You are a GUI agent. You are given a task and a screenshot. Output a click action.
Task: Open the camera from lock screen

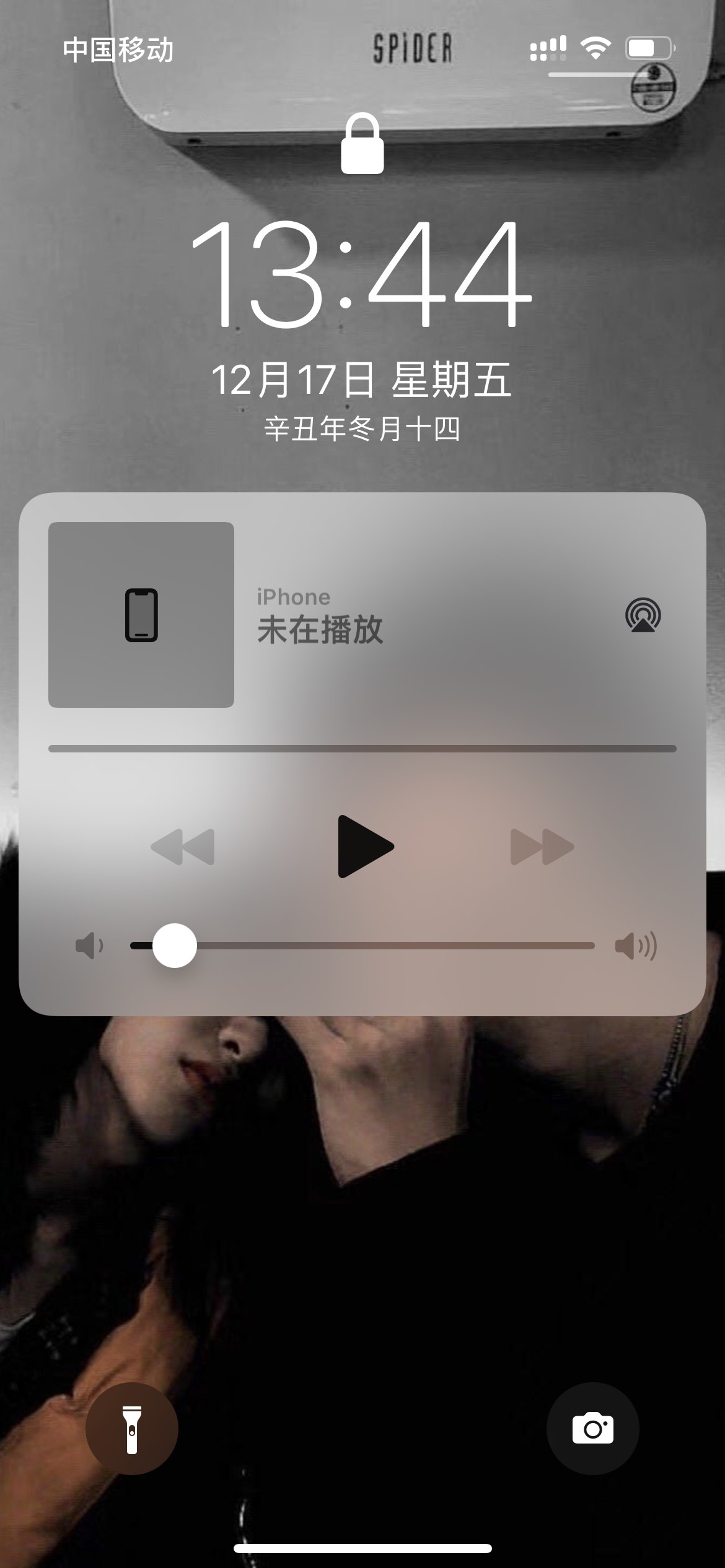click(592, 1429)
